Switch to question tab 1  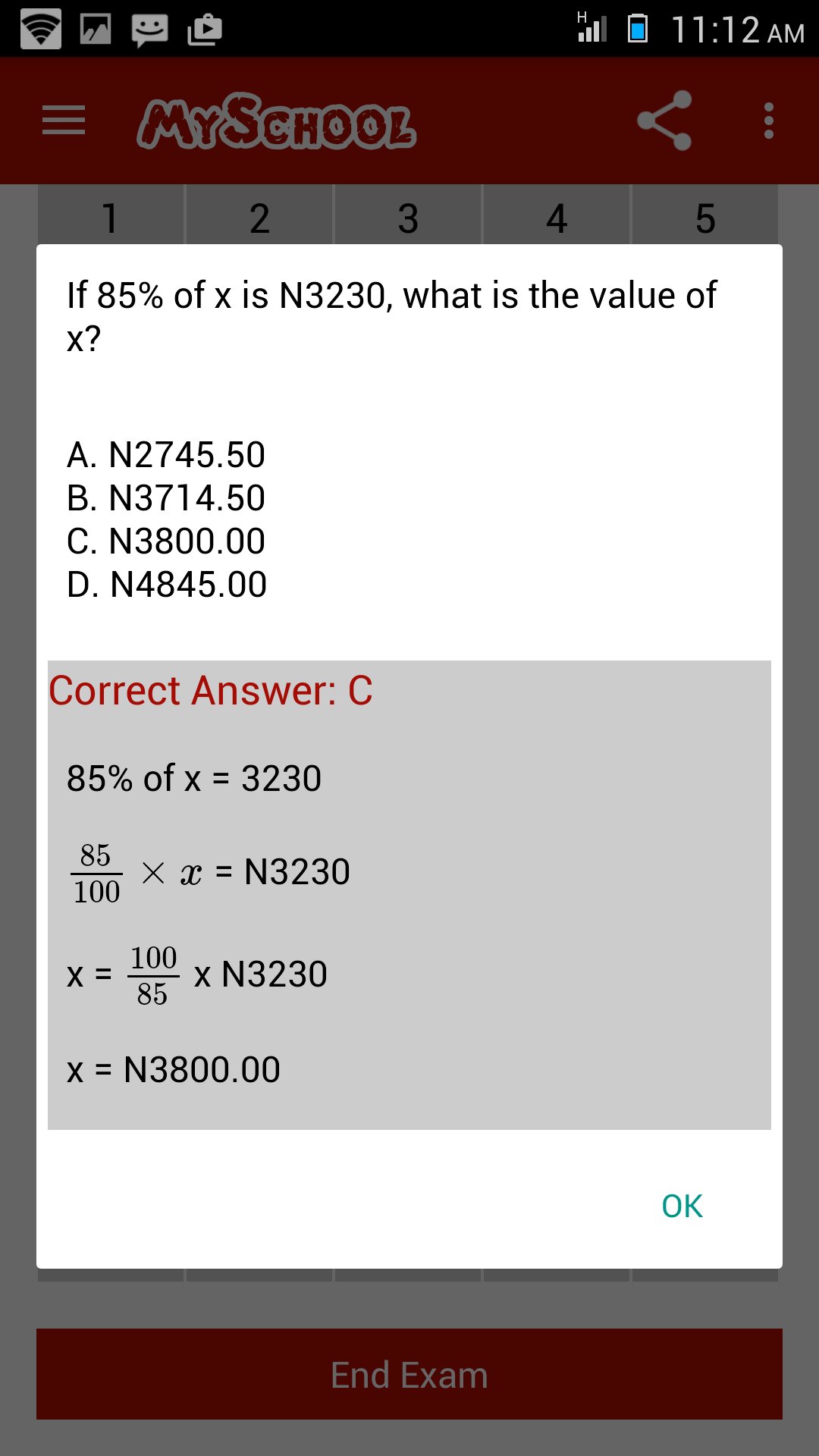[110, 218]
